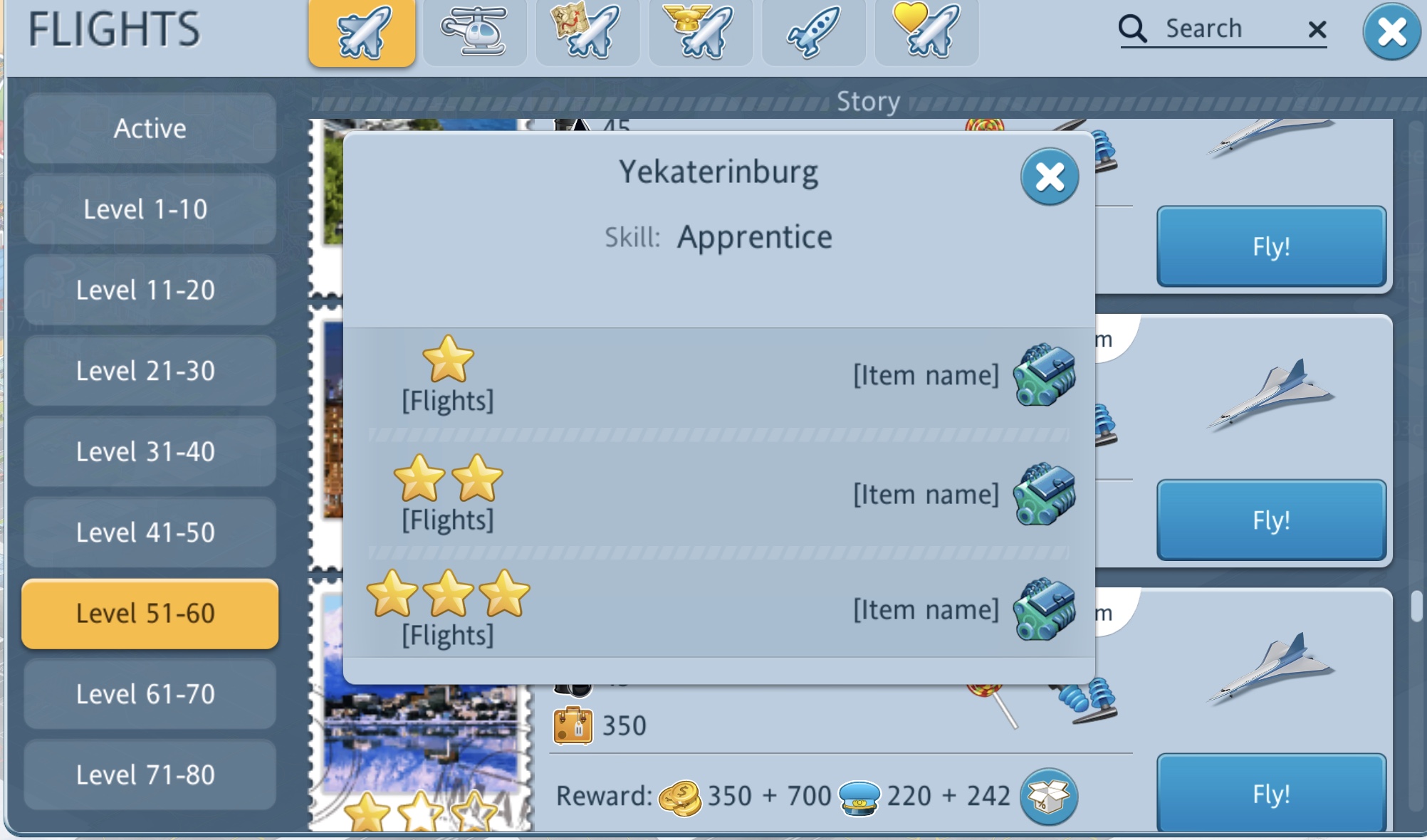Show Active flights

pyautogui.click(x=150, y=129)
